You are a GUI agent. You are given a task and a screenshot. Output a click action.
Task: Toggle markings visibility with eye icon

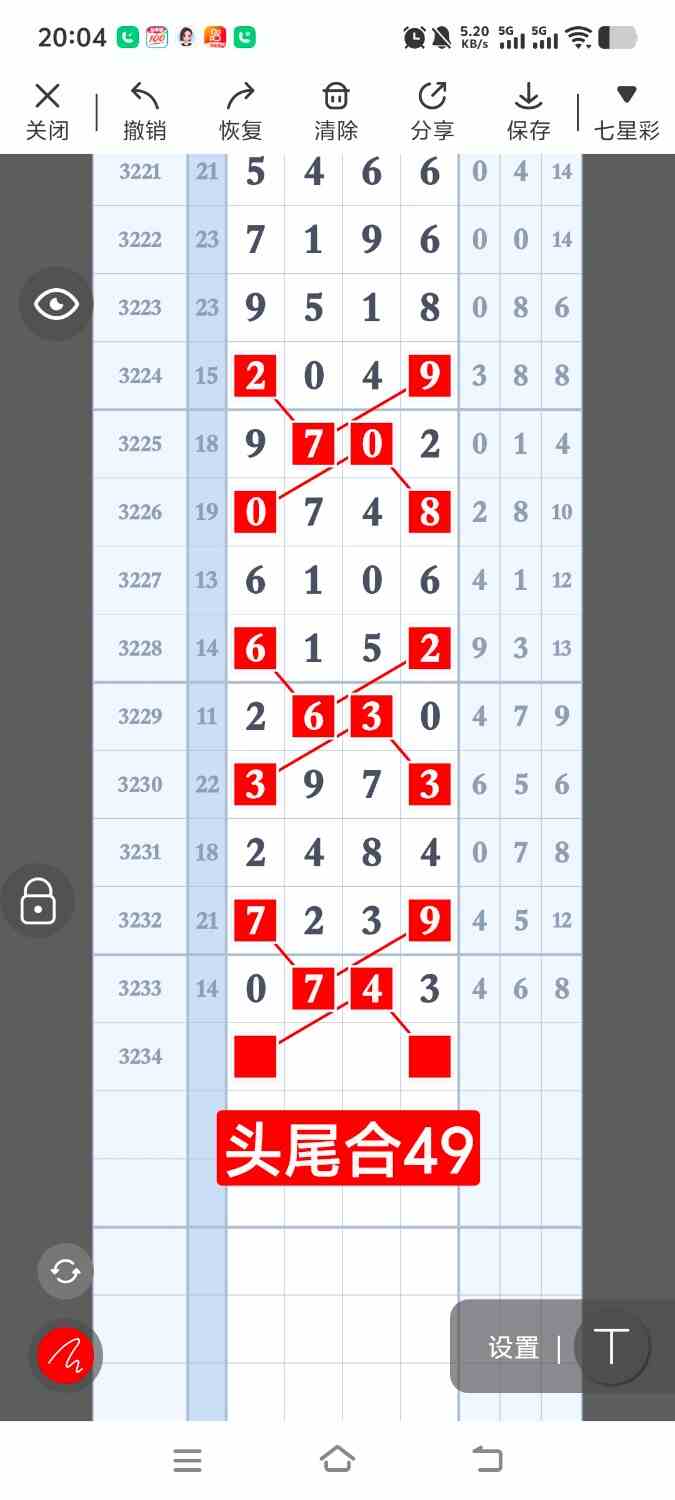click(x=56, y=304)
